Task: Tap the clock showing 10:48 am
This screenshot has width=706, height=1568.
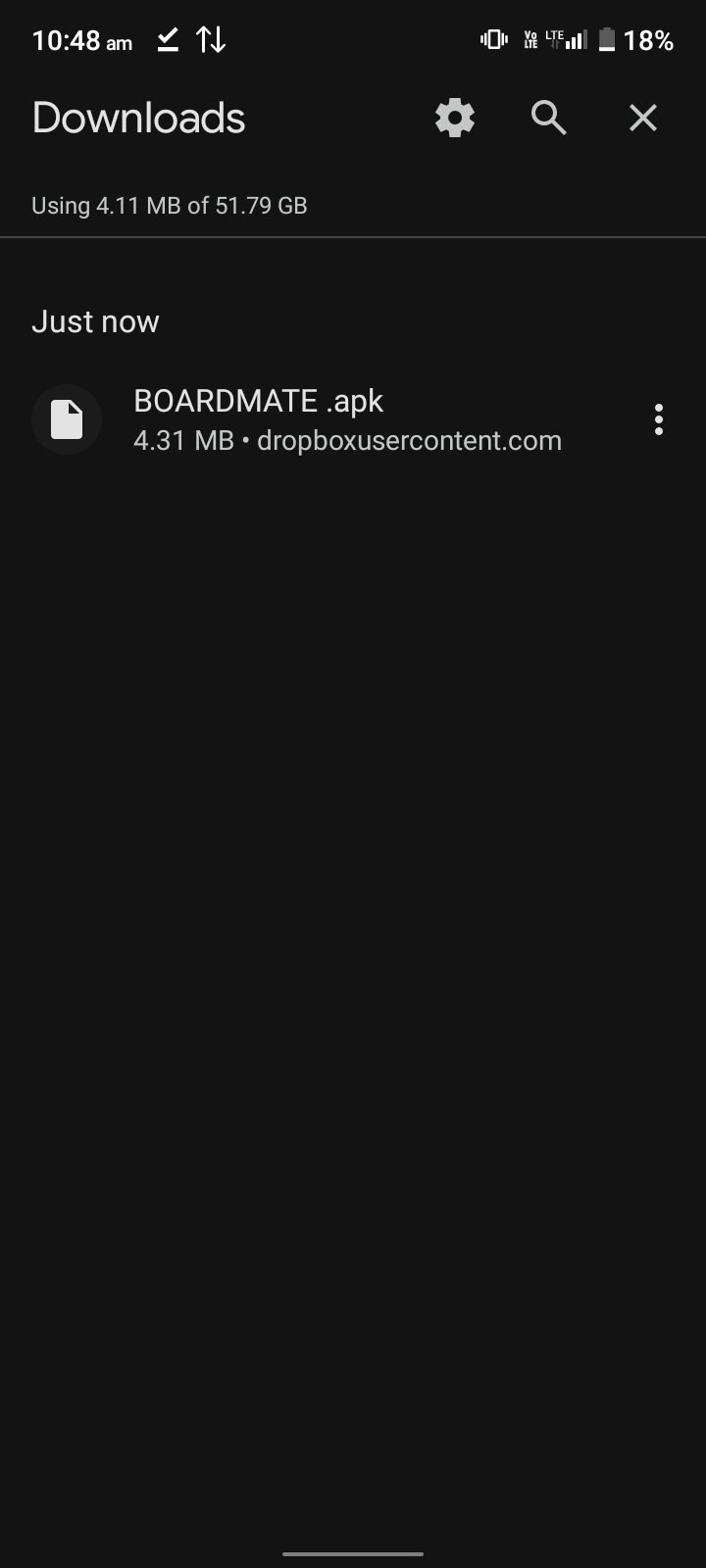Action: click(x=81, y=40)
